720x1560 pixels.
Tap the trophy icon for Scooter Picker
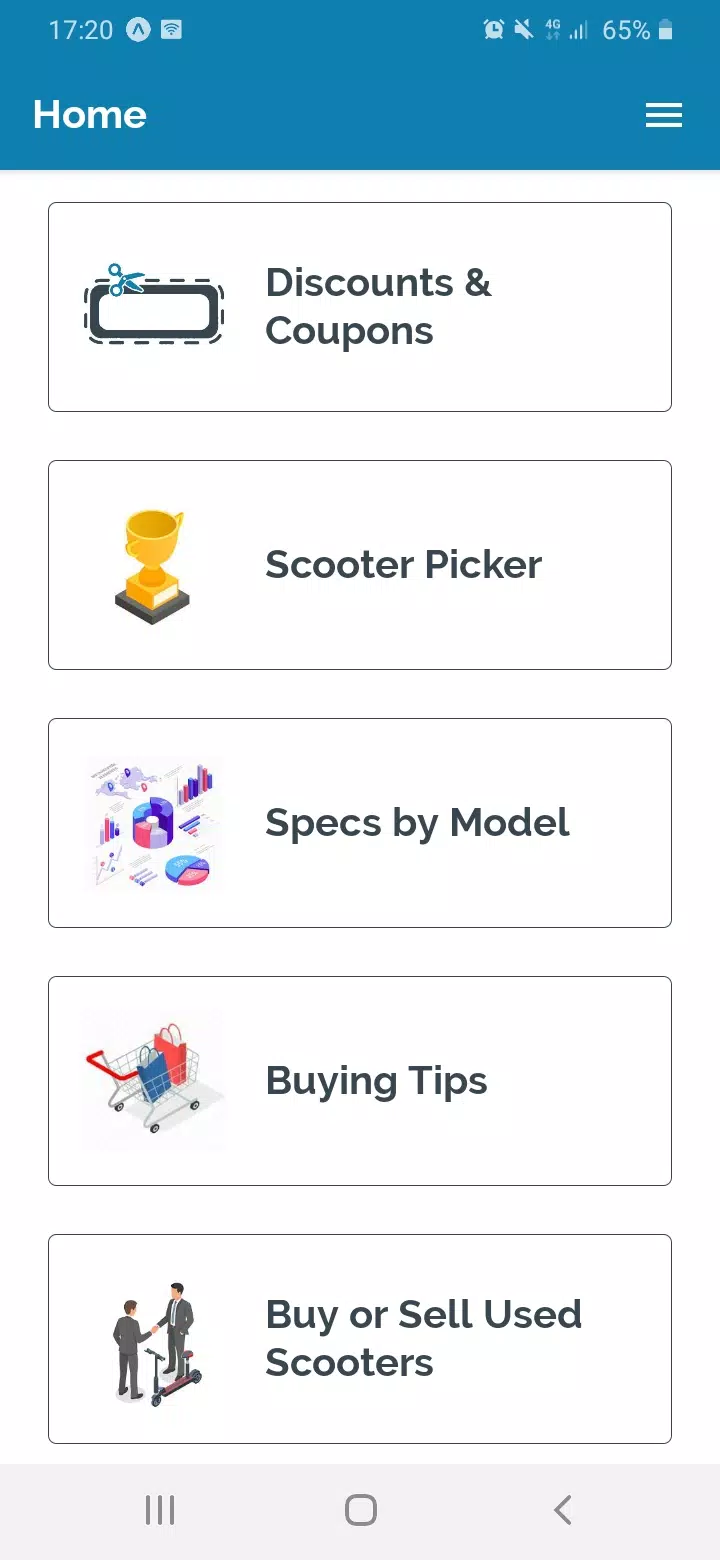(x=152, y=564)
